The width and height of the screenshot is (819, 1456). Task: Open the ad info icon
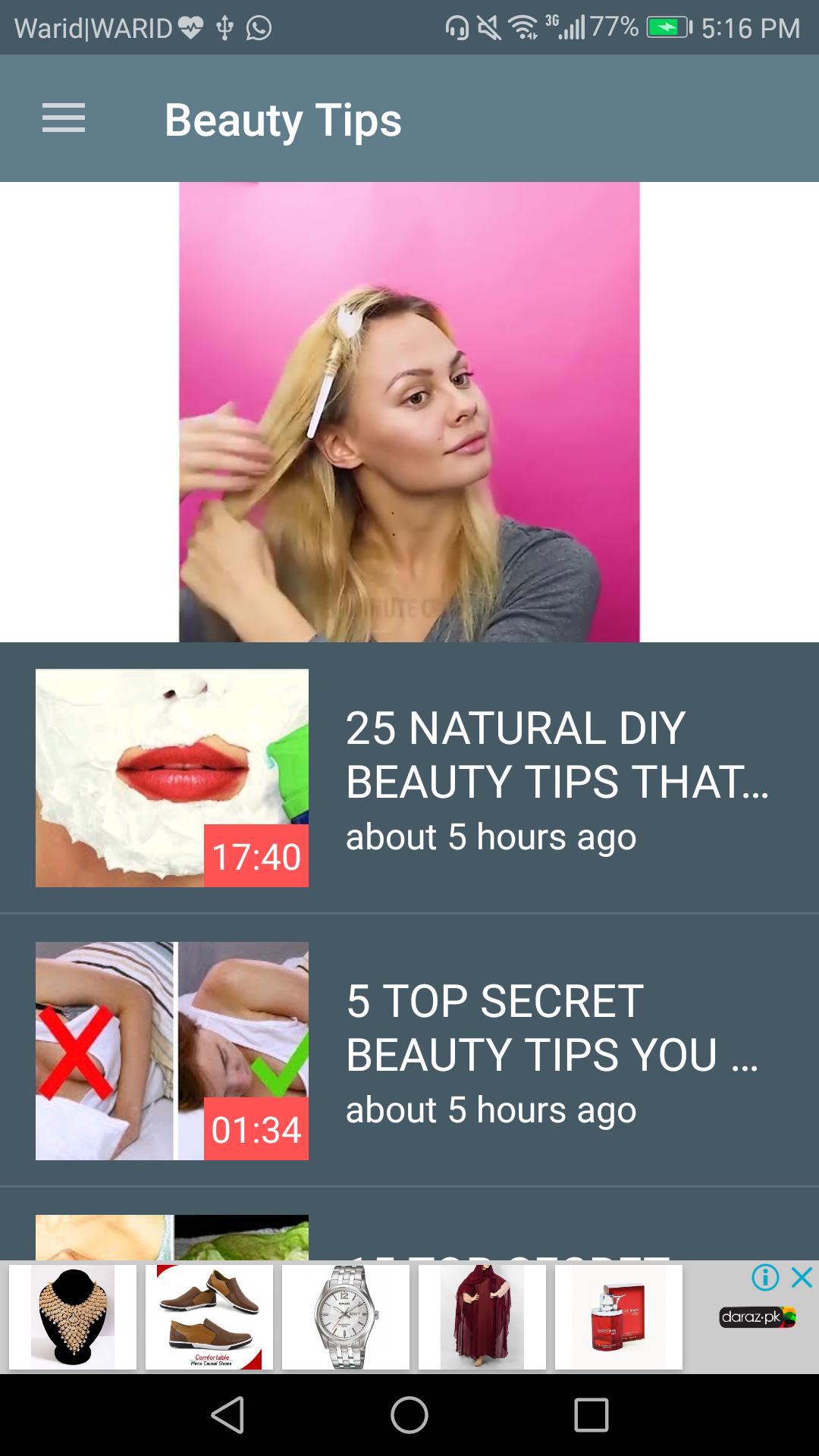pos(765,1278)
